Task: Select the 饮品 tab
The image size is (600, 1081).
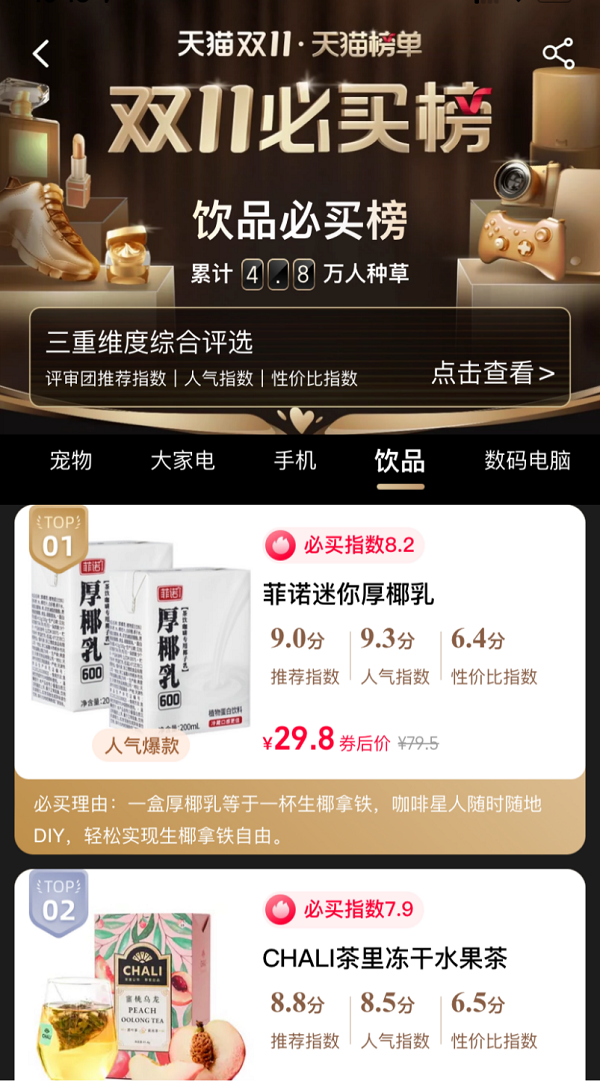Action: click(x=400, y=461)
